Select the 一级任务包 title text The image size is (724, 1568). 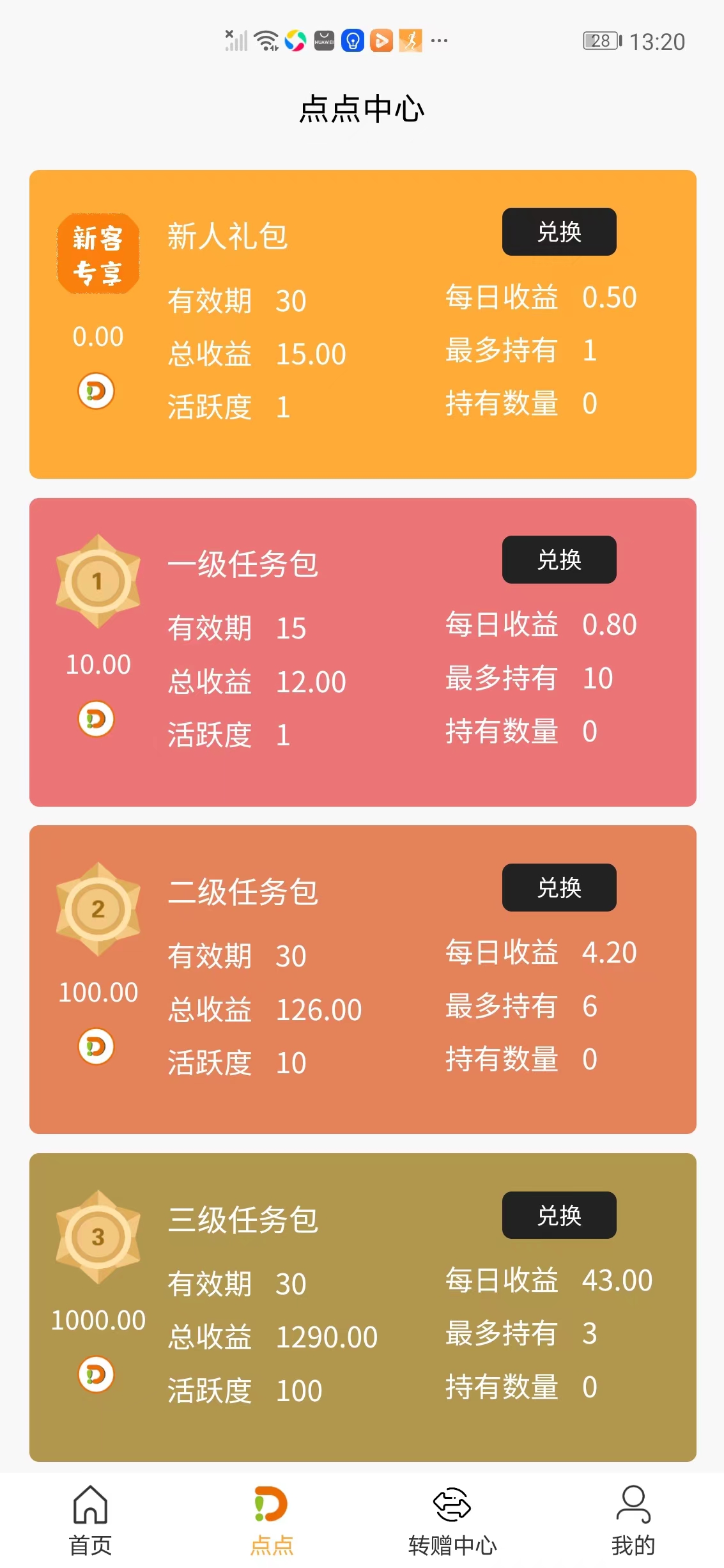click(245, 565)
